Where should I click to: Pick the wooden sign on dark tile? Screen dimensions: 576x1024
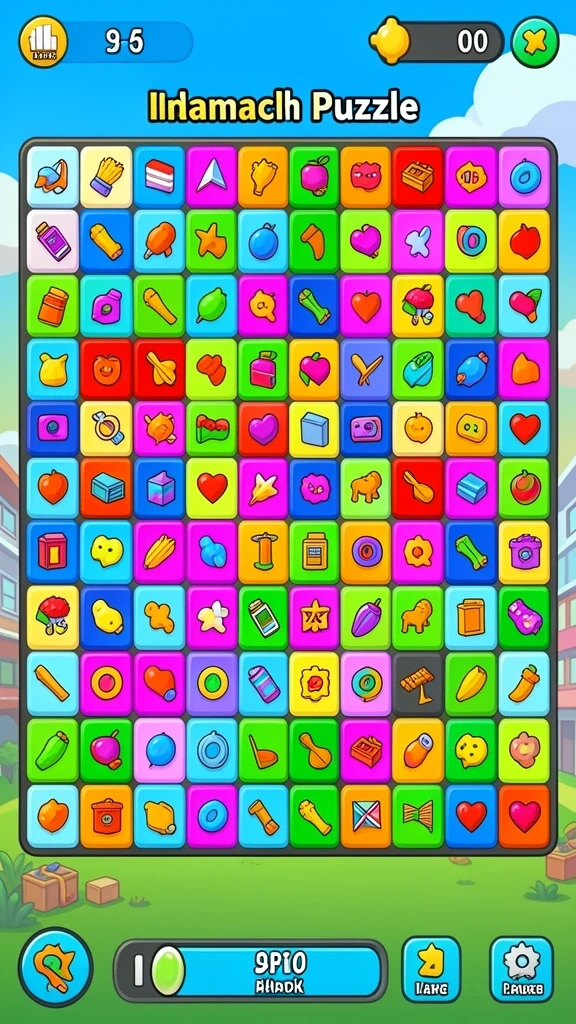click(417, 684)
